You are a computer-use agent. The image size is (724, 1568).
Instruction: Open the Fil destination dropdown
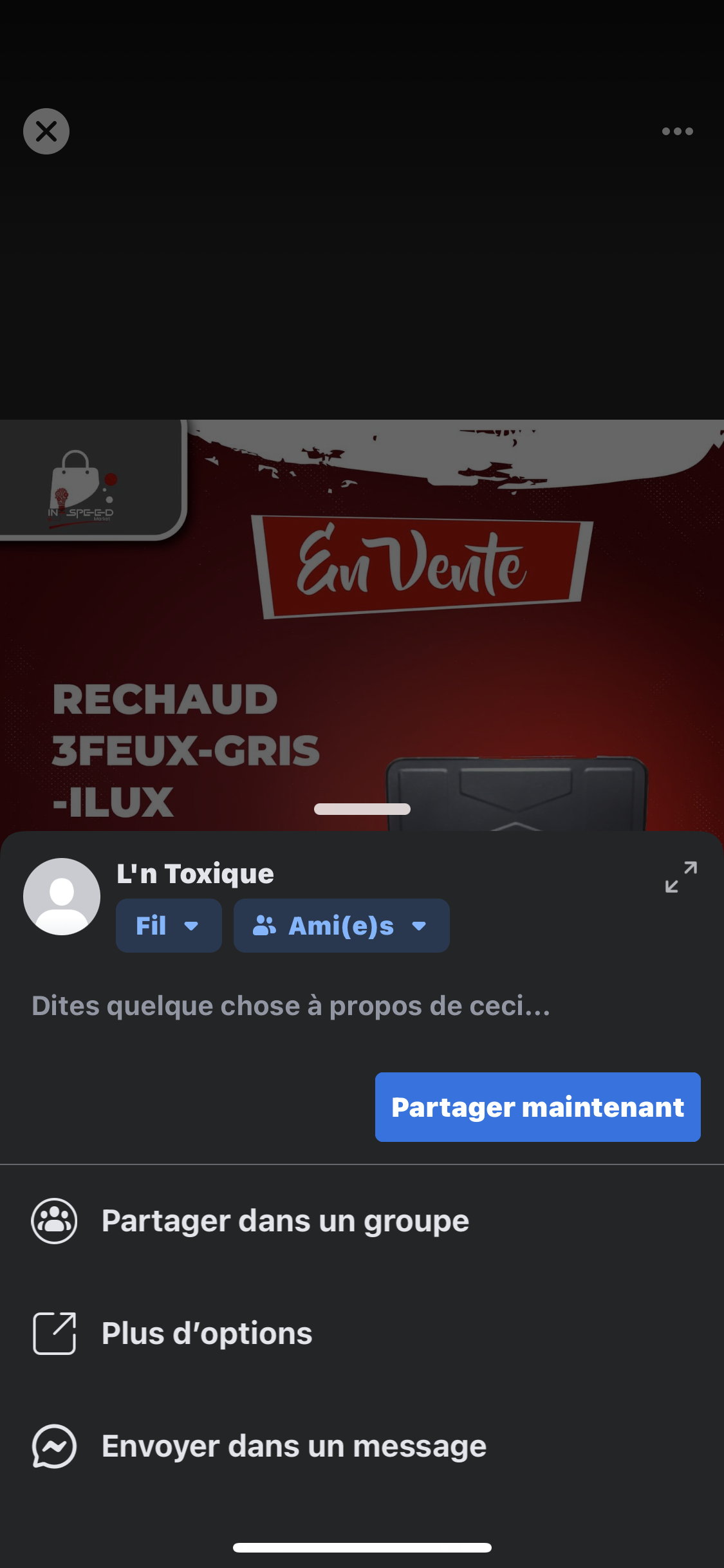tap(169, 926)
